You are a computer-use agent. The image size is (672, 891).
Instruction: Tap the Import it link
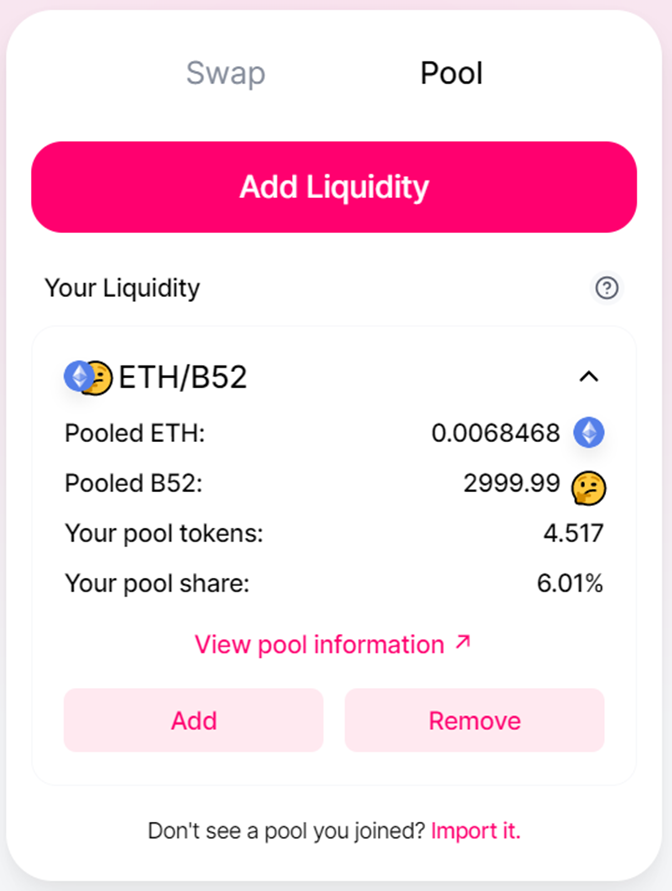tap(476, 830)
